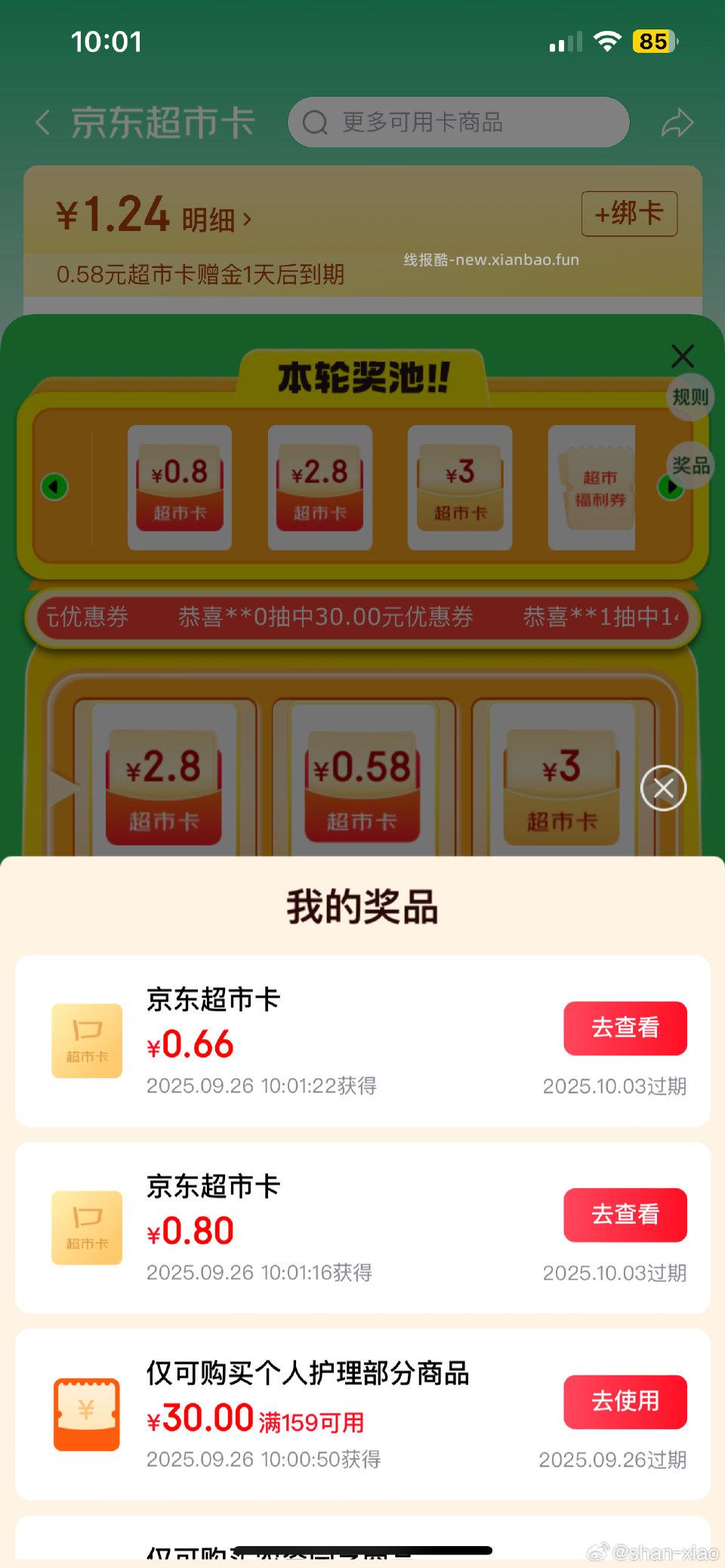Image resolution: width=725 pixels, height=1568 pixels.
Task: Click the circular X beside the prize slots
Action: 662,787
